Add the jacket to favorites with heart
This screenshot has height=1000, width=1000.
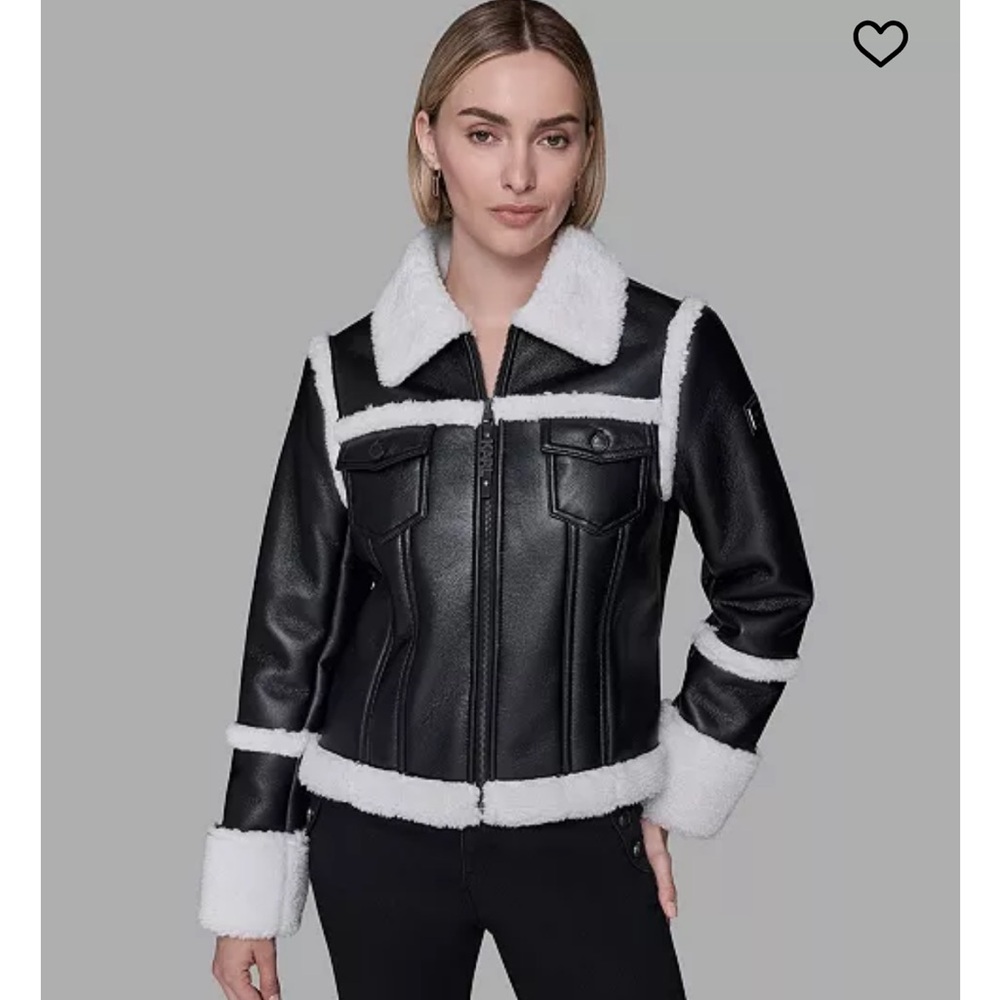(x=880, y=43)
